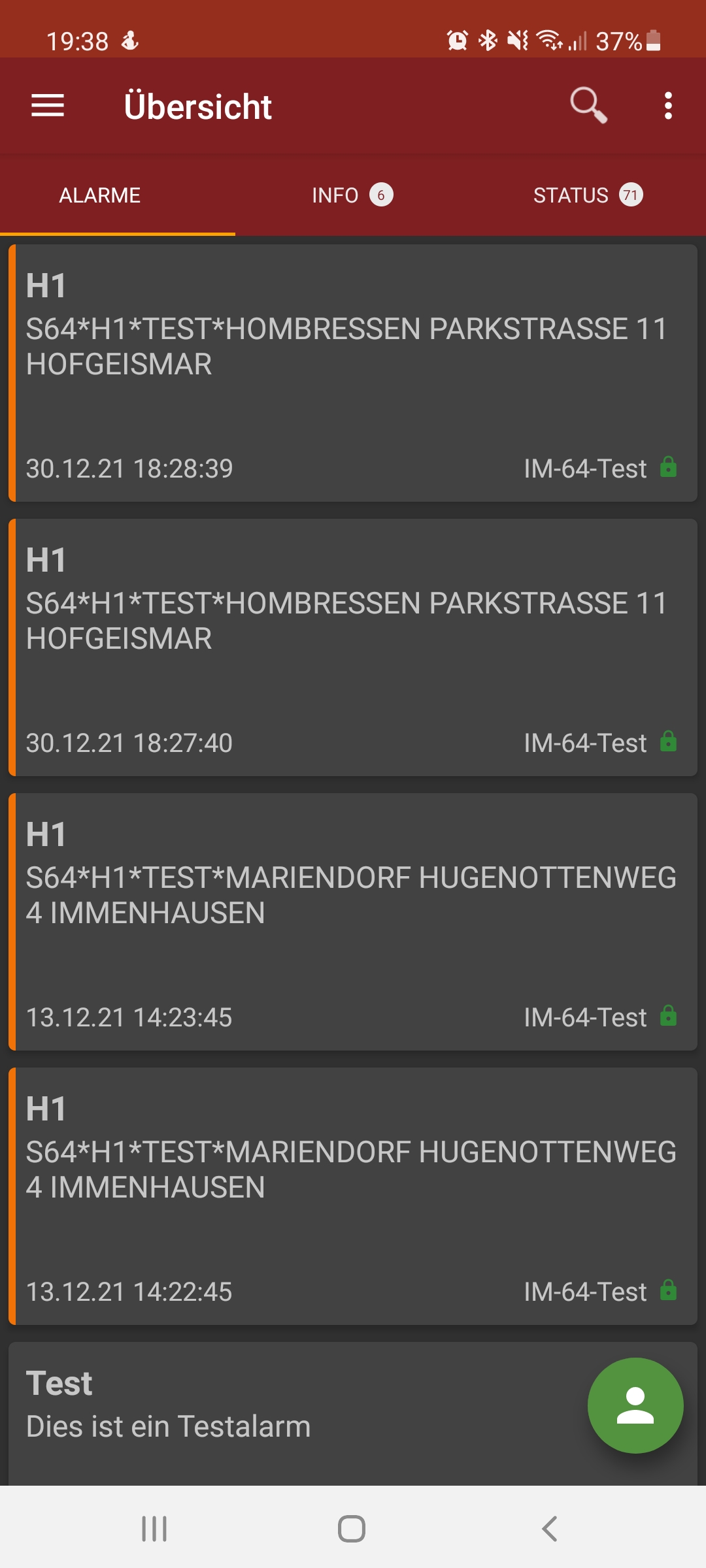Switch to the STATUS tab

click(588, 195)
